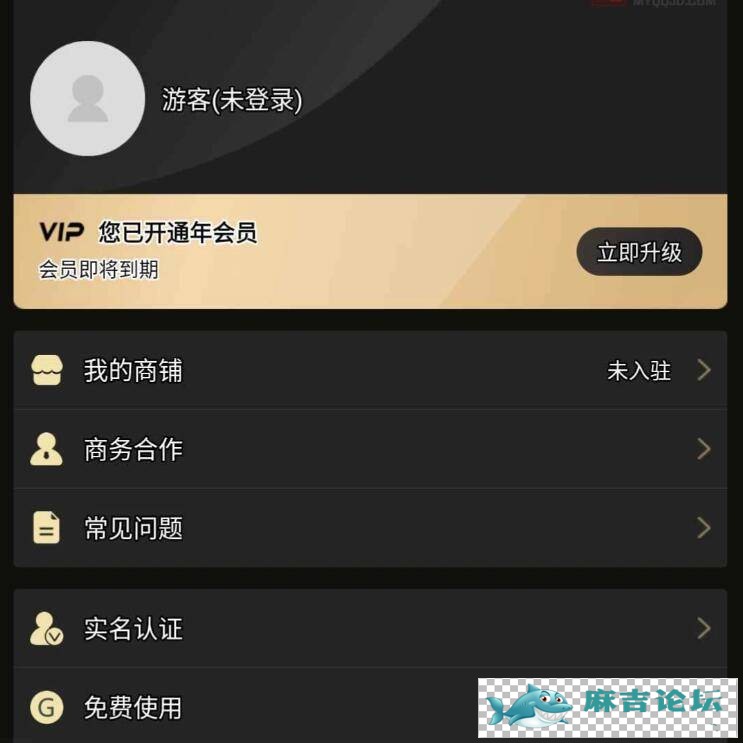Image resolution: width=743 pixels, height=743 pixels.
Task: Tap the 立即升级 button
Action: (639, 252)
